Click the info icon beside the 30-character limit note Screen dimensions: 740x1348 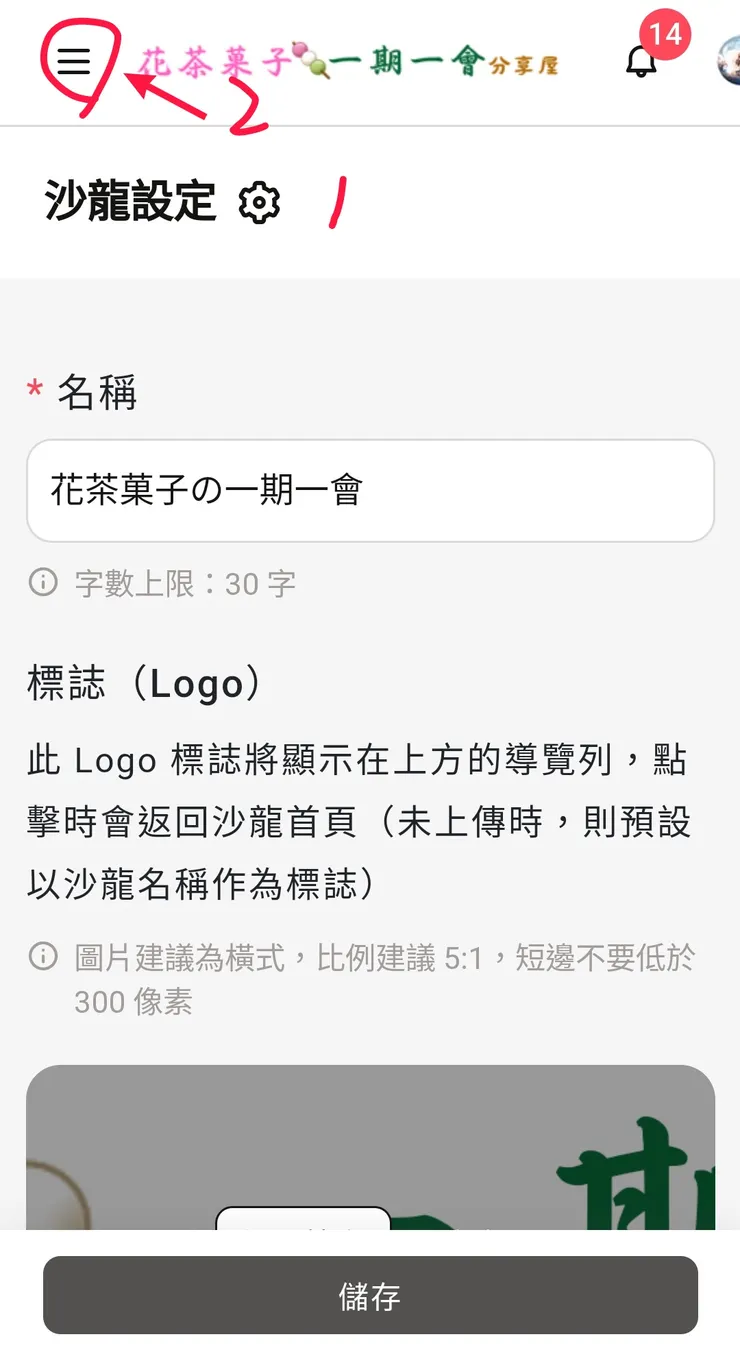[x=41, y=583]
